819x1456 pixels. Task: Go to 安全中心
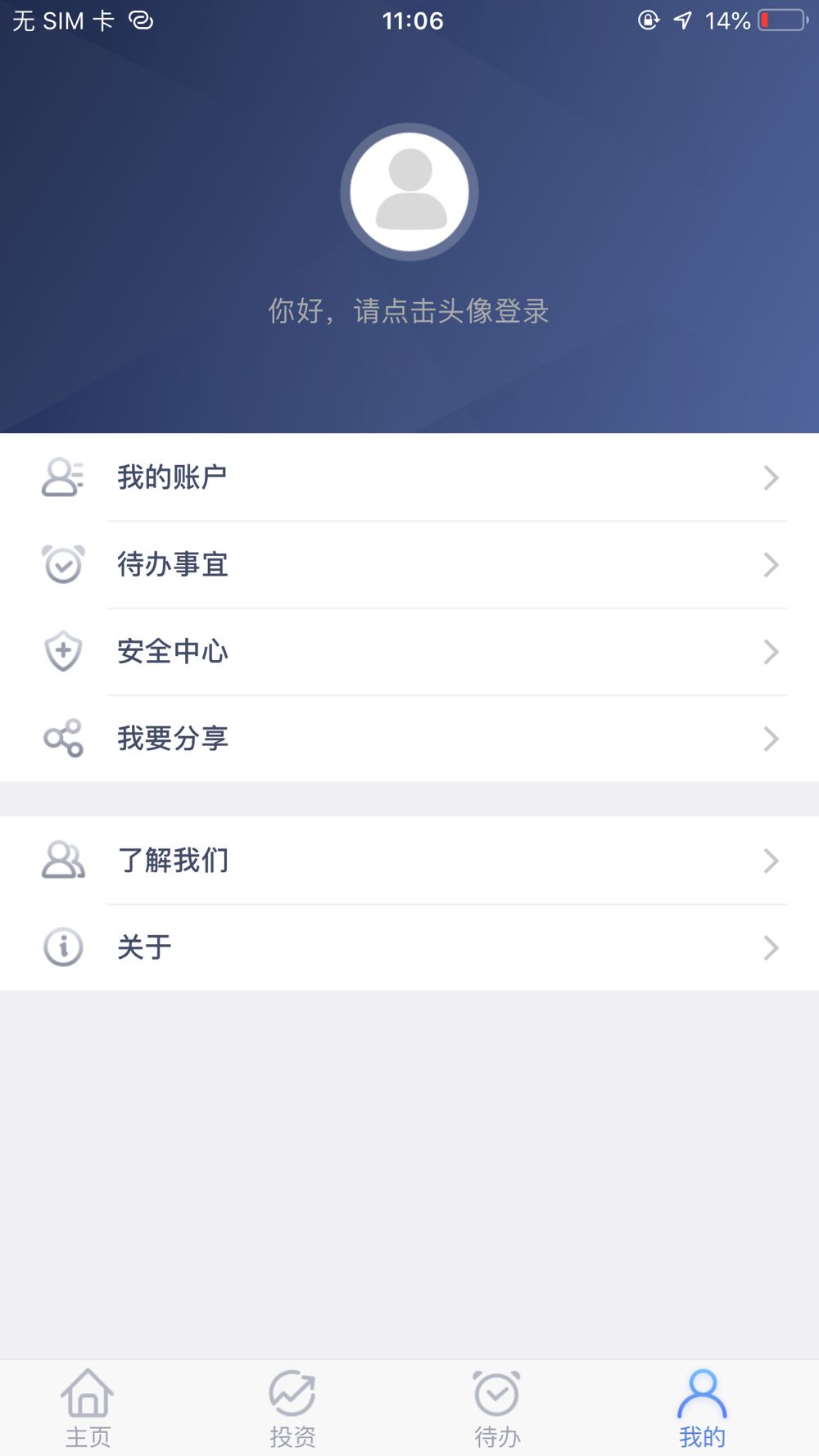point(409,652)
